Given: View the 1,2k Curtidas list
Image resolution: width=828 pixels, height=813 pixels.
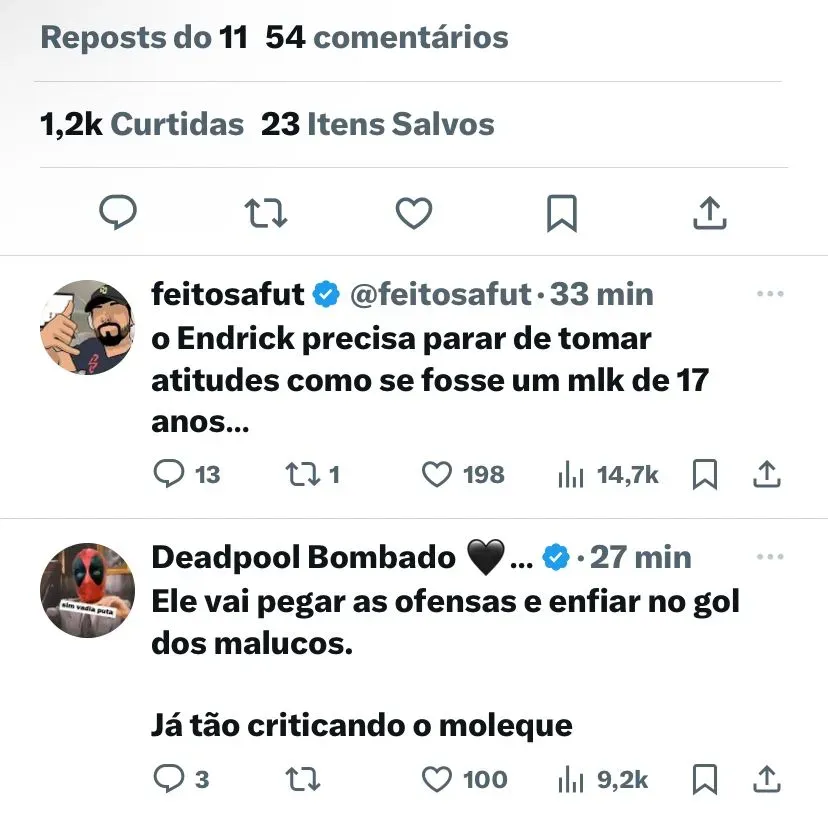Looking at the screenshot, I should pos(142,124).
